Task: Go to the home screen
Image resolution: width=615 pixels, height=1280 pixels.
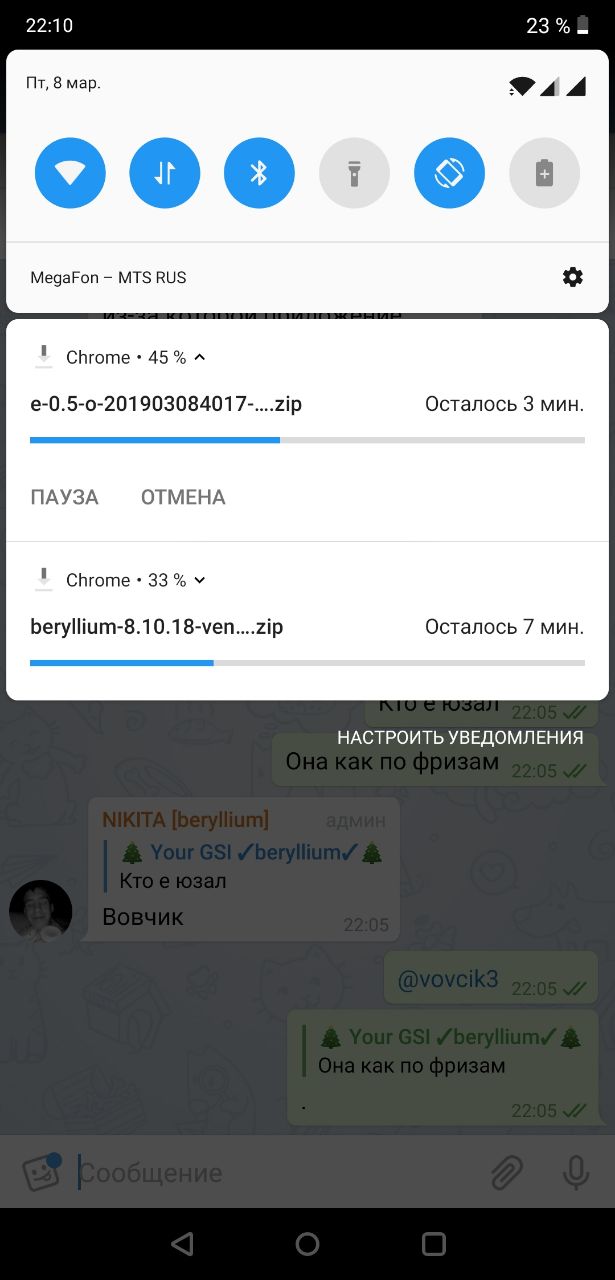Action: (307, 1244)
